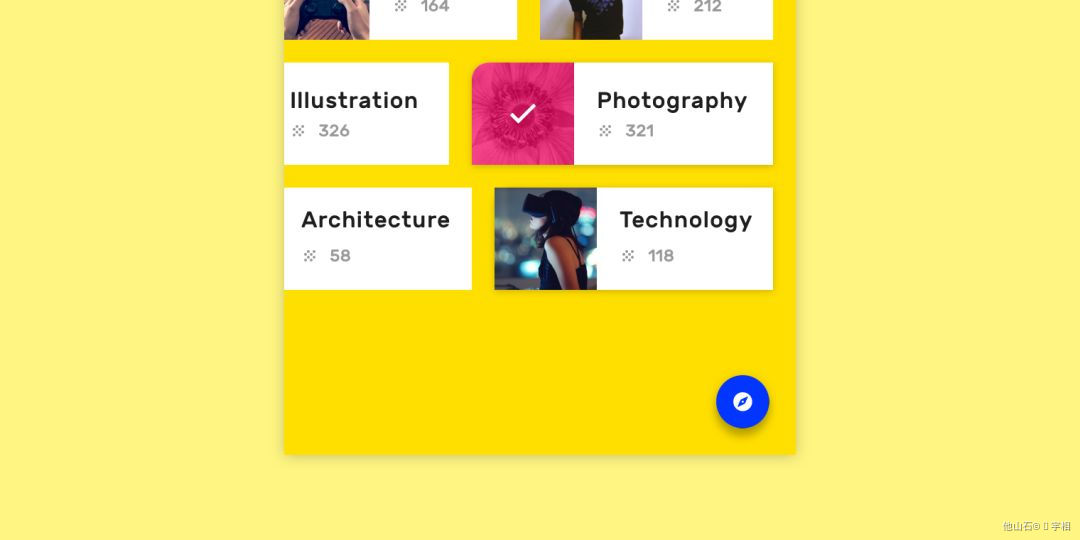Viewport: 1080px width, 540px height.
Task: Pick the Illustration category card
Action: pyautogui.click(x=366, y=114)
